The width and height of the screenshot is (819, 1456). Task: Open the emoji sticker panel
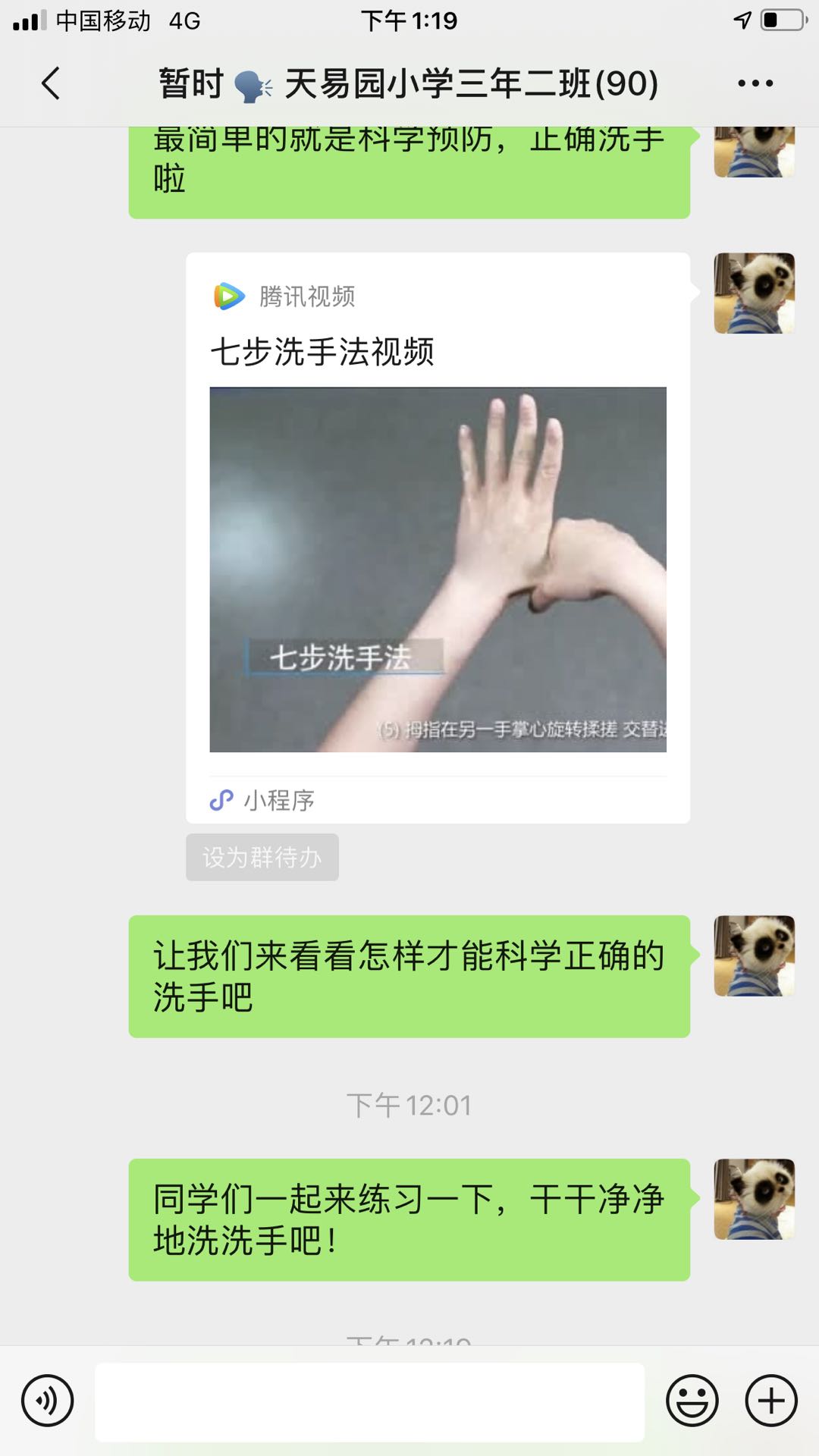point(692,1401)
